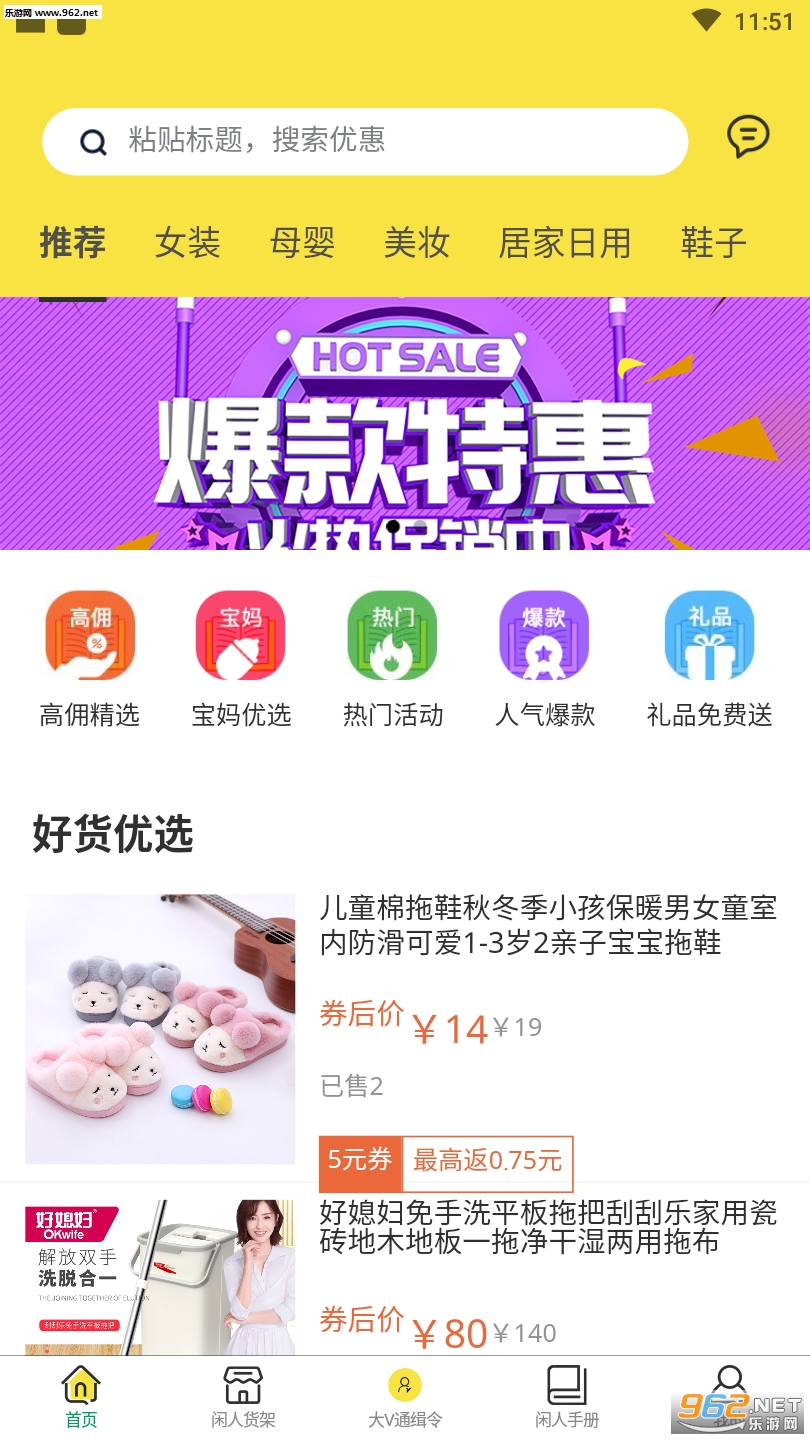Open the 好媳妇免手洗平板拖把 product
810x1440 pixels.
(548, 1228)
